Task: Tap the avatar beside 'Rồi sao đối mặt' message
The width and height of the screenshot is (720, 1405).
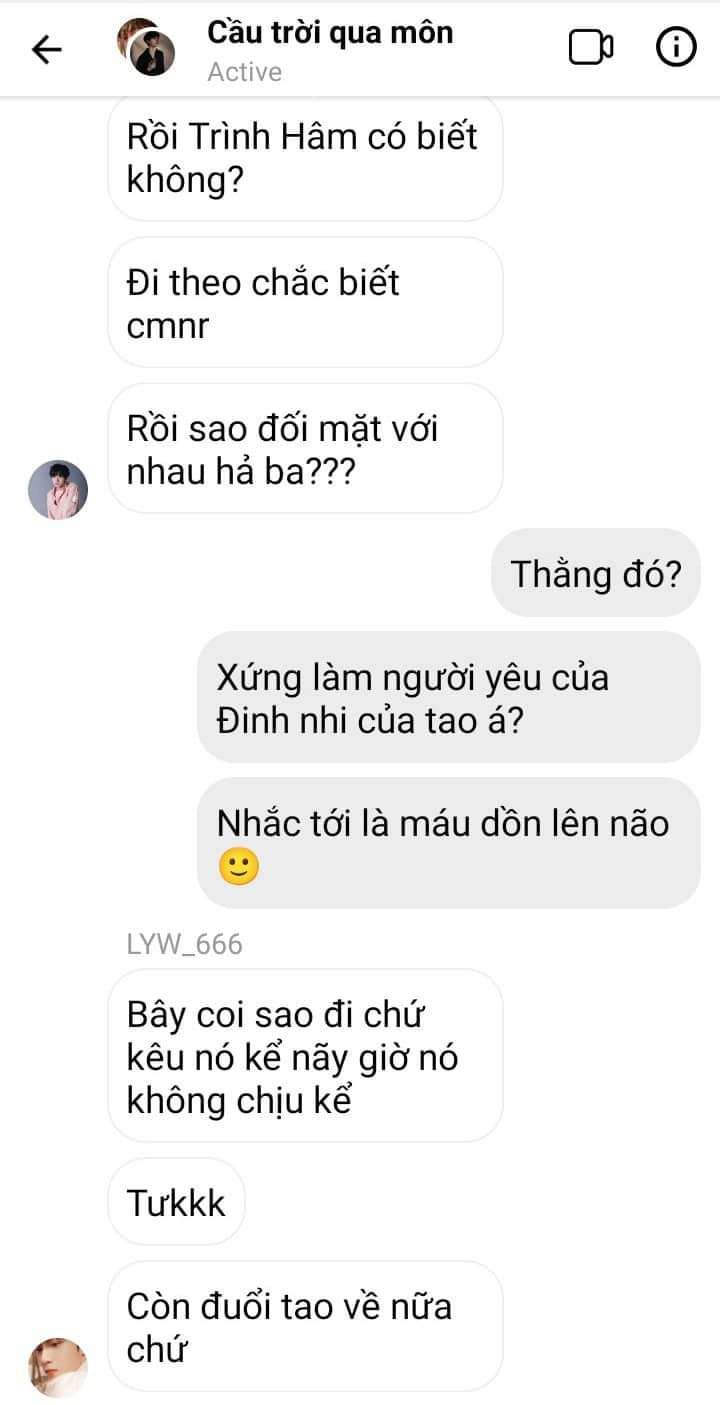Action: 58,490
